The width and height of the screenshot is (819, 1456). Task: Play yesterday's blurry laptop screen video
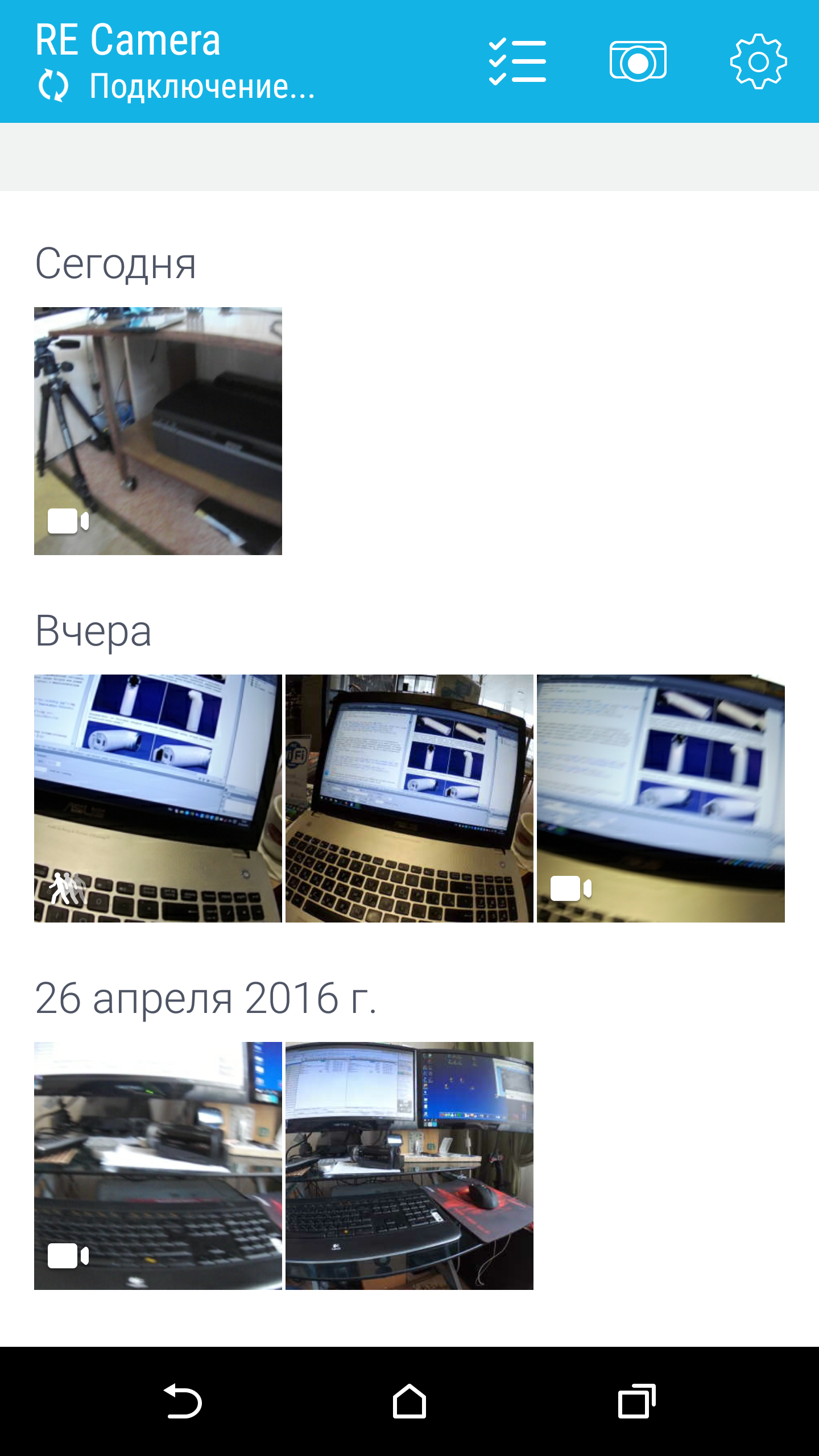click(x=661, y=799)
